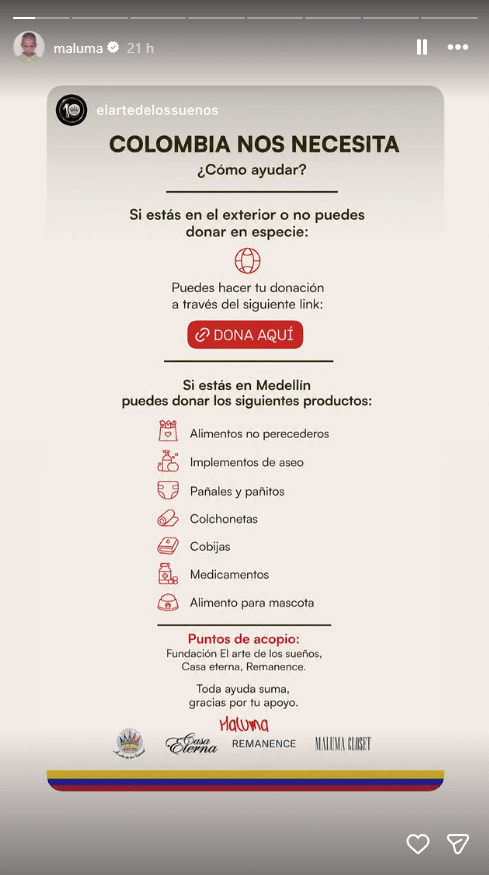This screenshot has height=875, width=489.
Task: Open the reshared elartedelossuenos post
Action: 246,439
